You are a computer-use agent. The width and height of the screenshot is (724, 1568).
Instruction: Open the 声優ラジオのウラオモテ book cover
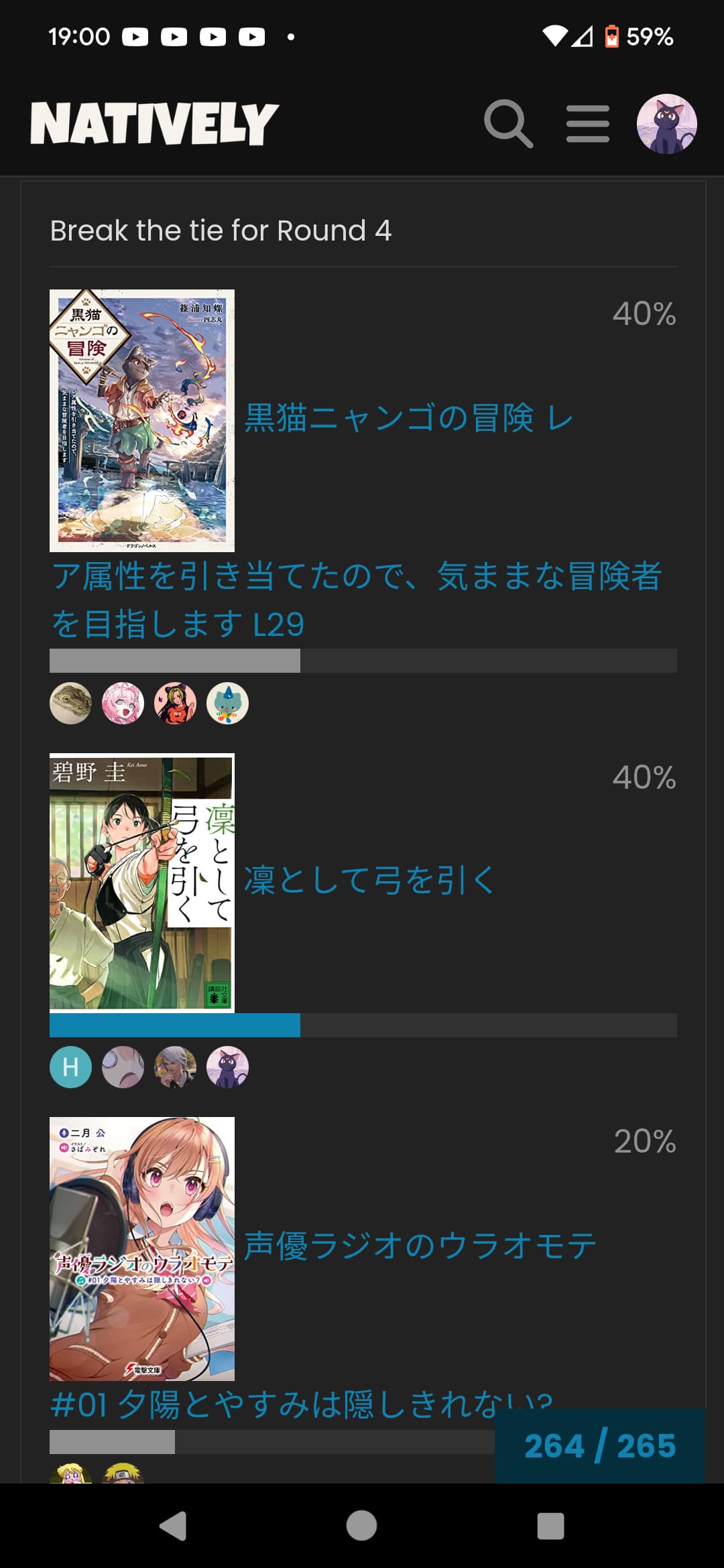[x=142, y=1248]
